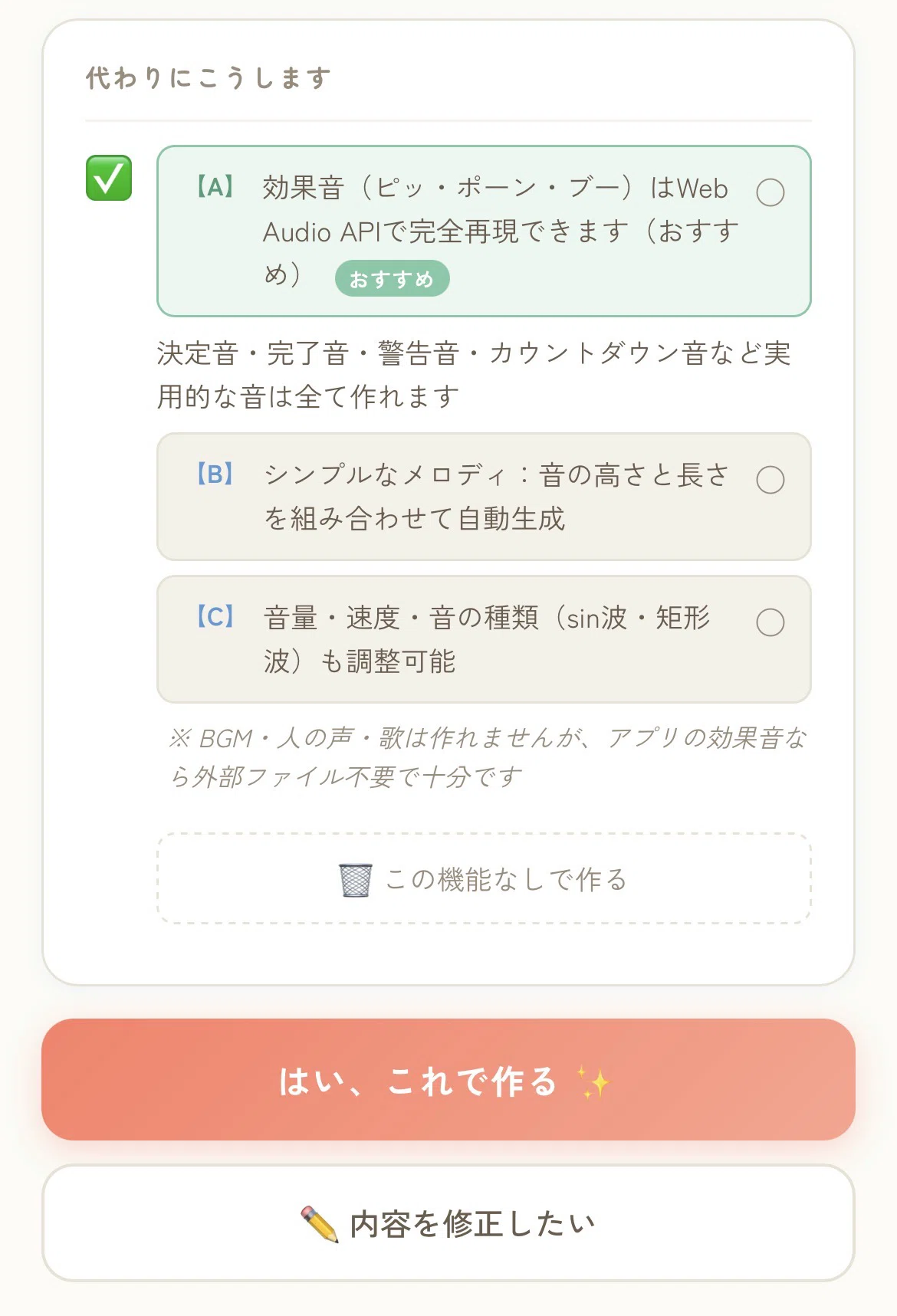Choose option B for simple melody generation
This screenshot has height=1316, width=897.
[x=484, y=497]
